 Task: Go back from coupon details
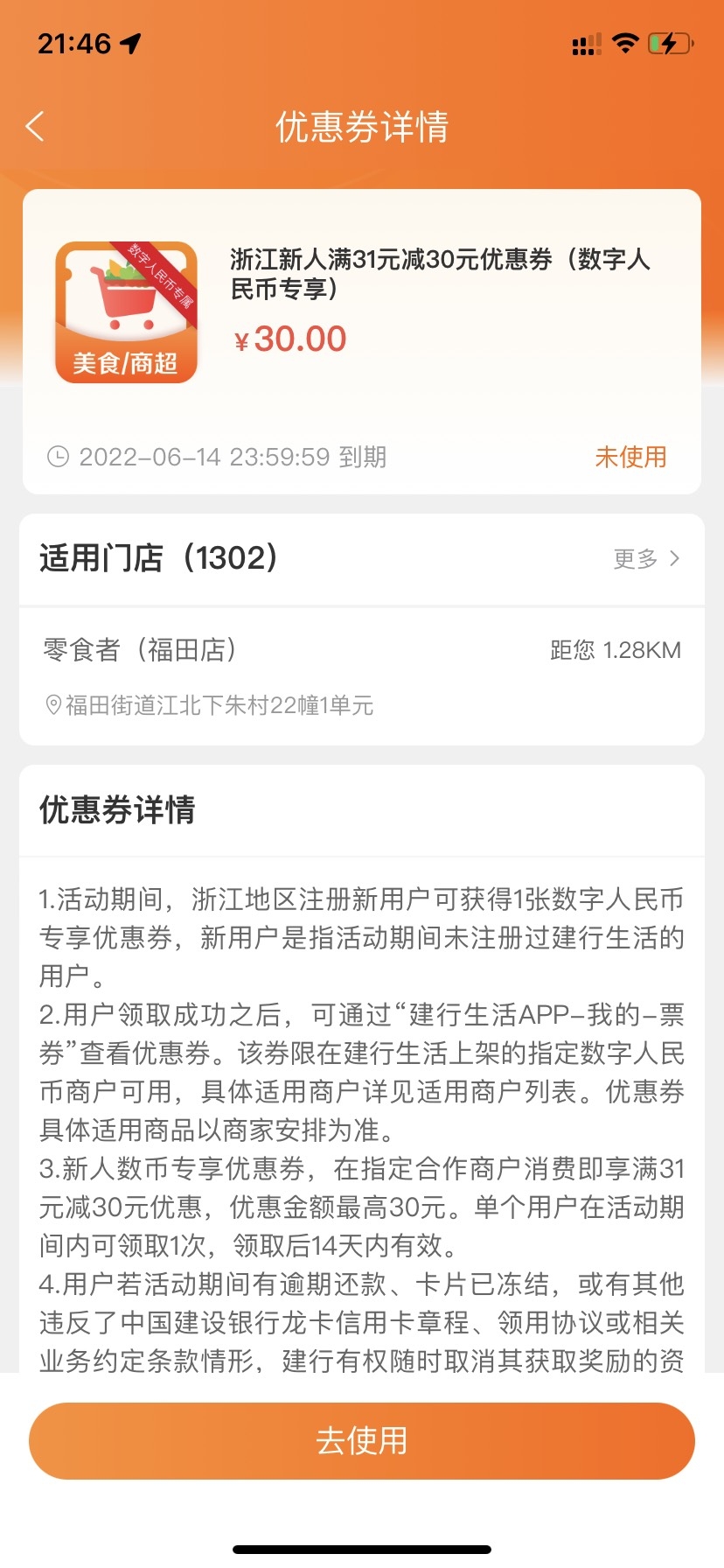pos(35,127)
